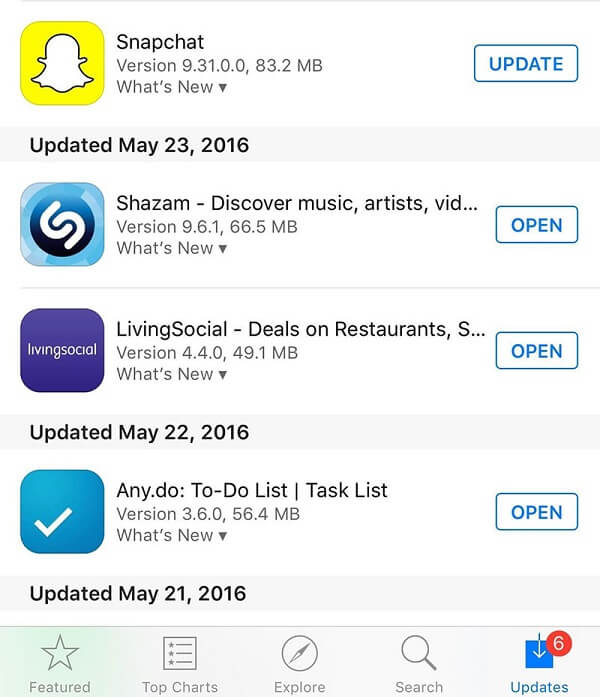This screenshot has width=600, height=697.
Task: Open the Shazam app
Action: coord(536,225)
